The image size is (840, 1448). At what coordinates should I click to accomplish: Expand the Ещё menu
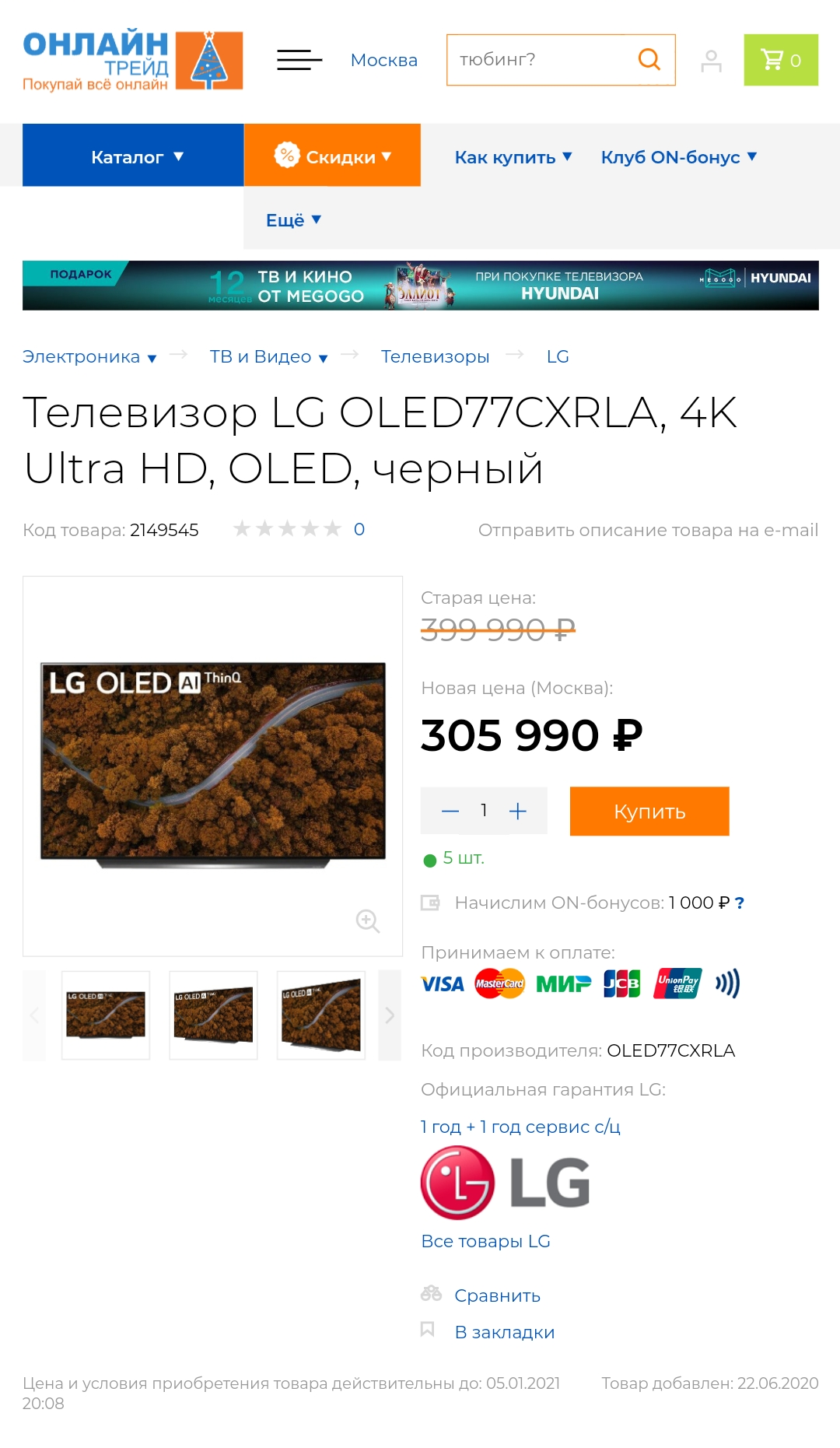pos(293,220)
